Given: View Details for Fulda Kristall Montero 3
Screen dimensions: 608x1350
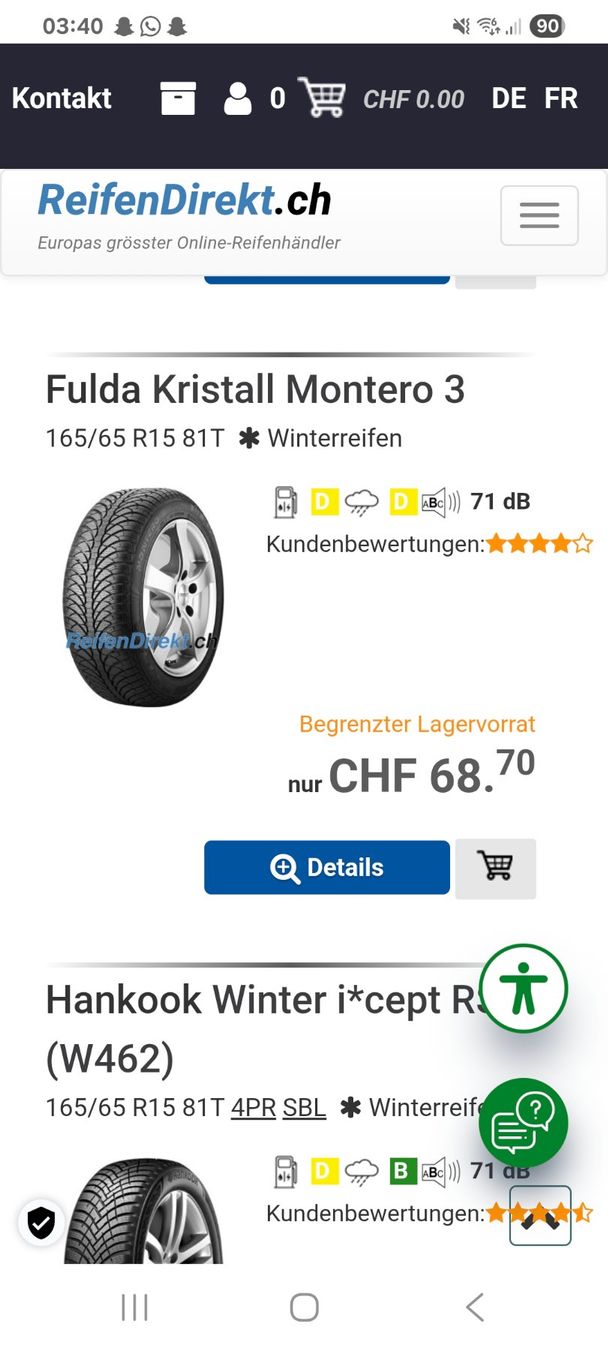Looking at the screenshot, I should click(327, 867).
